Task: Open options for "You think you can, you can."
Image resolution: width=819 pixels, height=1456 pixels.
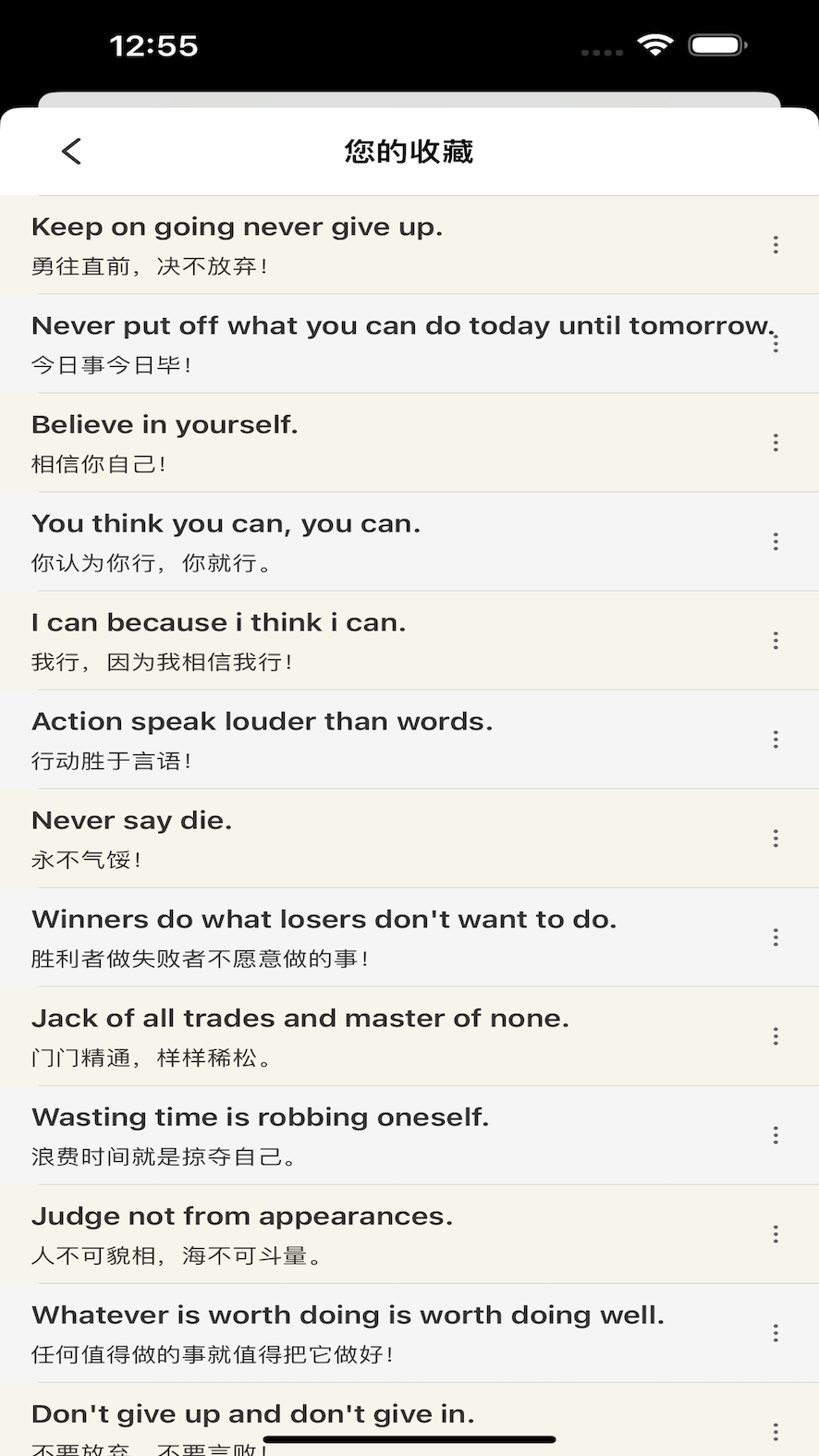Action: pyautogui.click(x=776, y=542)
